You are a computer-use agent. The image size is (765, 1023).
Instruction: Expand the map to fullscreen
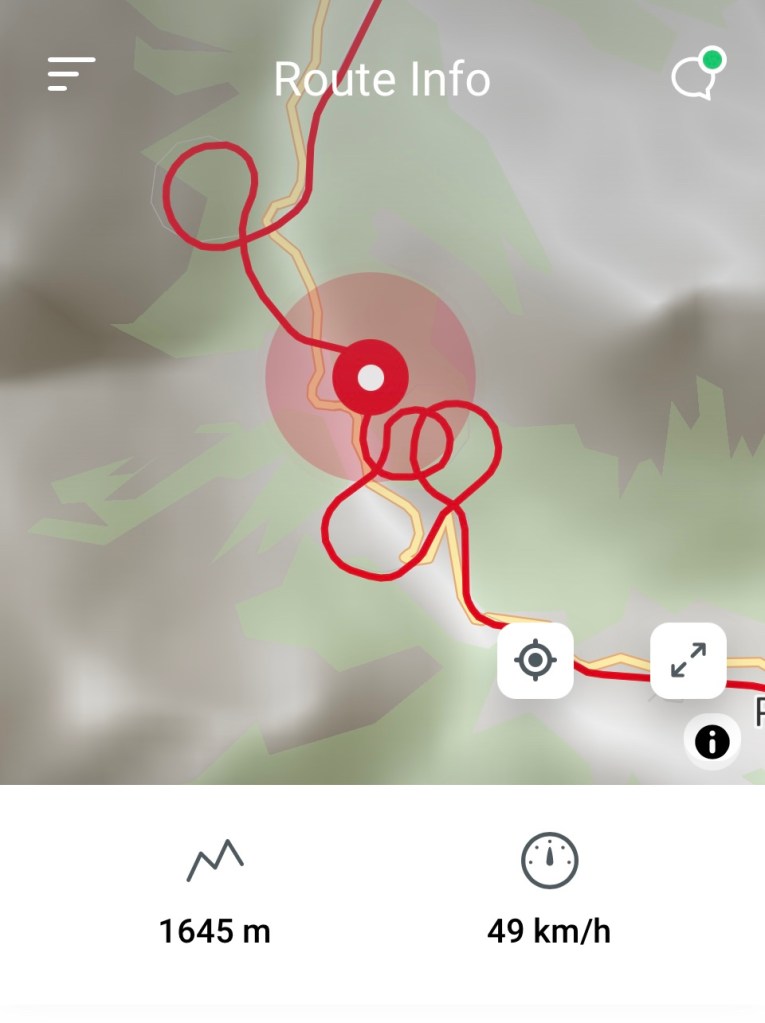pyautogui.click(x=688, y=661)
